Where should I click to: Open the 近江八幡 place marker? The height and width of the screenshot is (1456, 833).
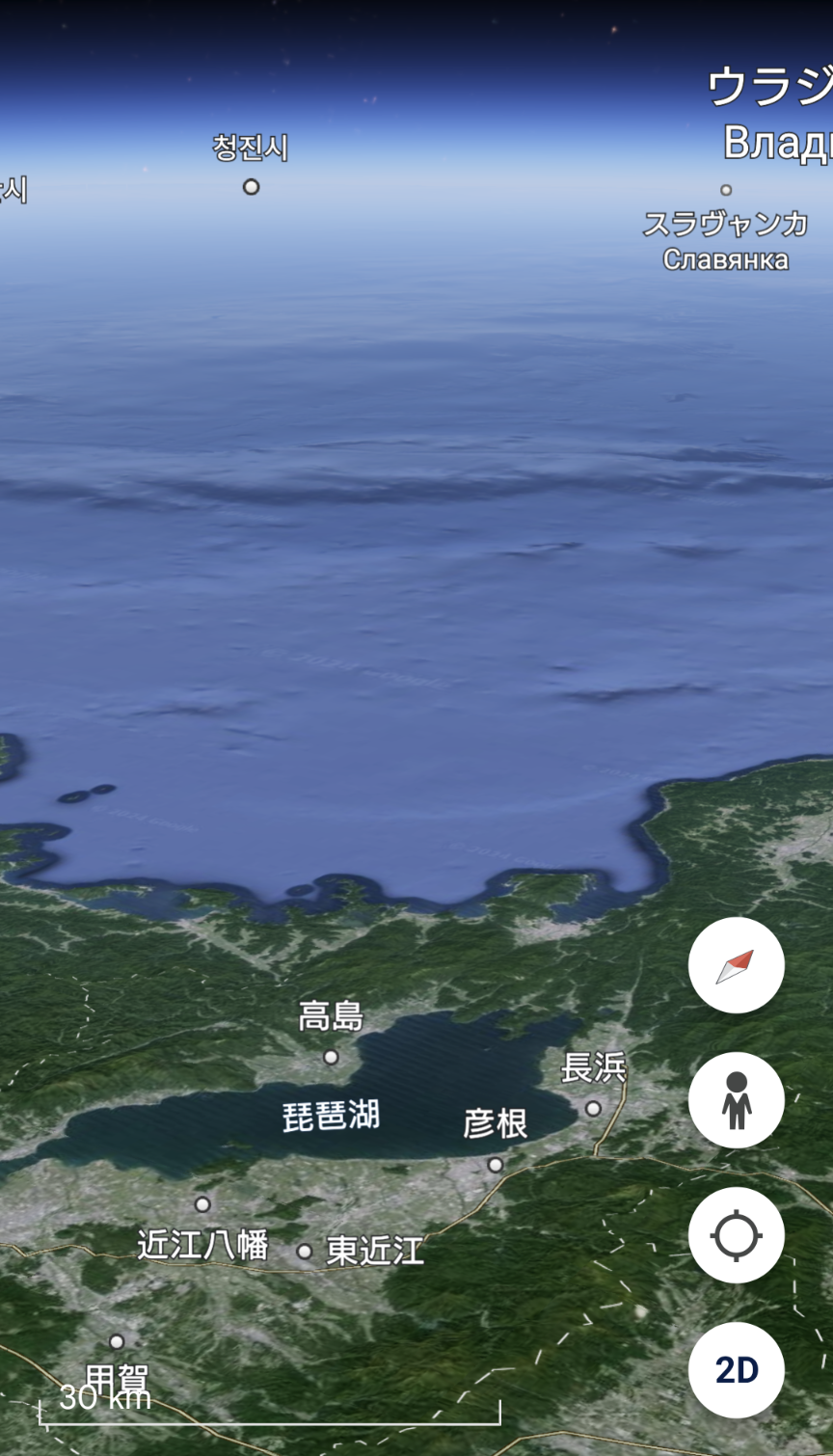[202, 1204]
